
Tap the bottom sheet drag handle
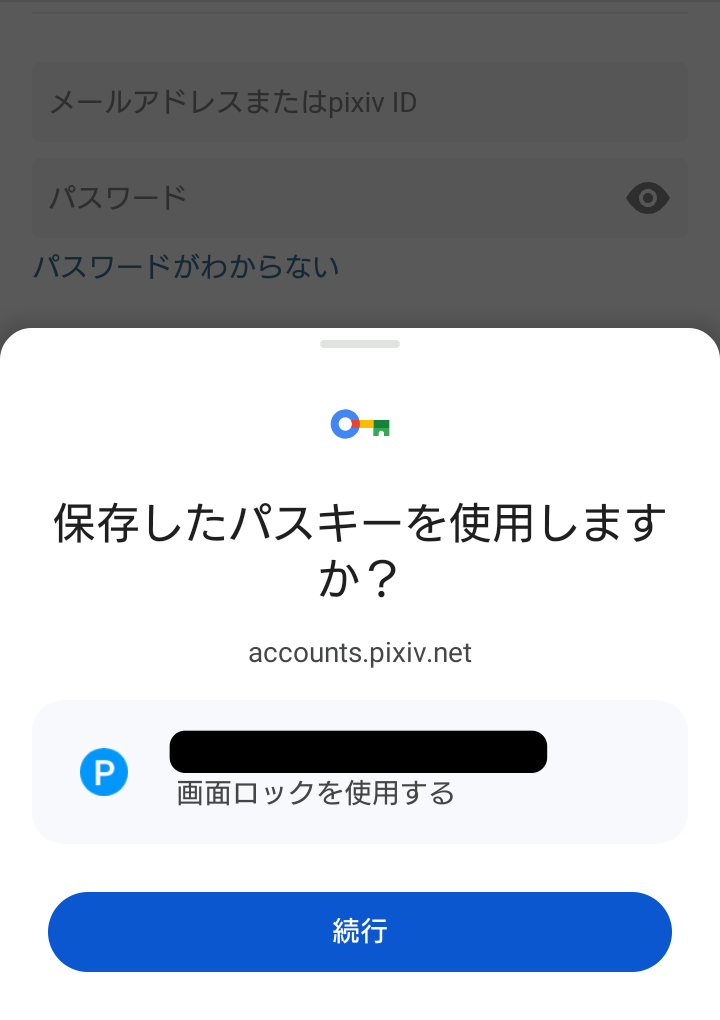pos(360,344)
